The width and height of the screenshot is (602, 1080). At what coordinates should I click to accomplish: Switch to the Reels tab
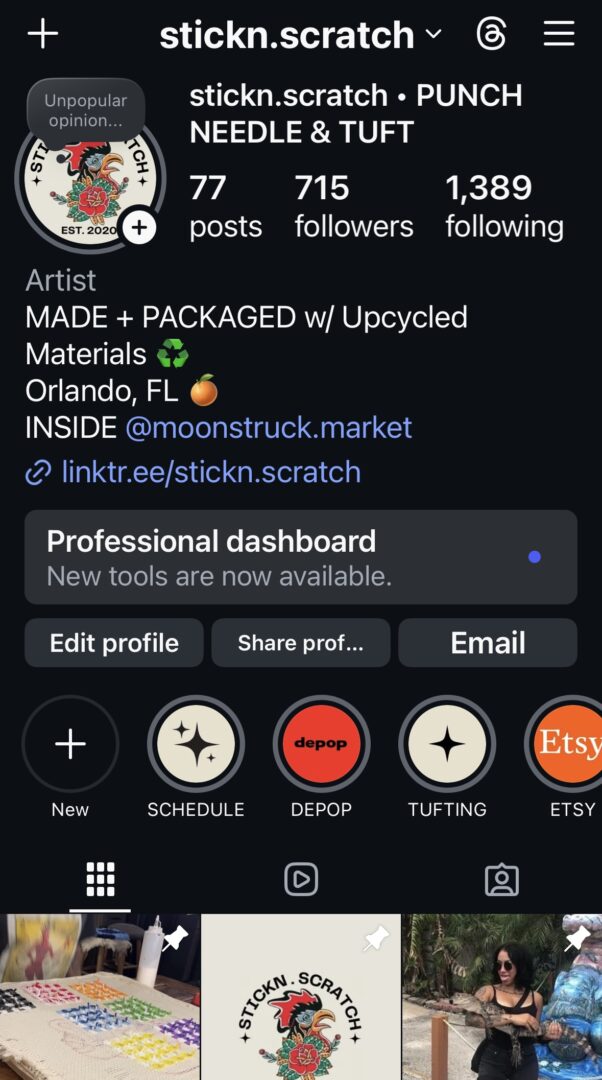point(300,879)
